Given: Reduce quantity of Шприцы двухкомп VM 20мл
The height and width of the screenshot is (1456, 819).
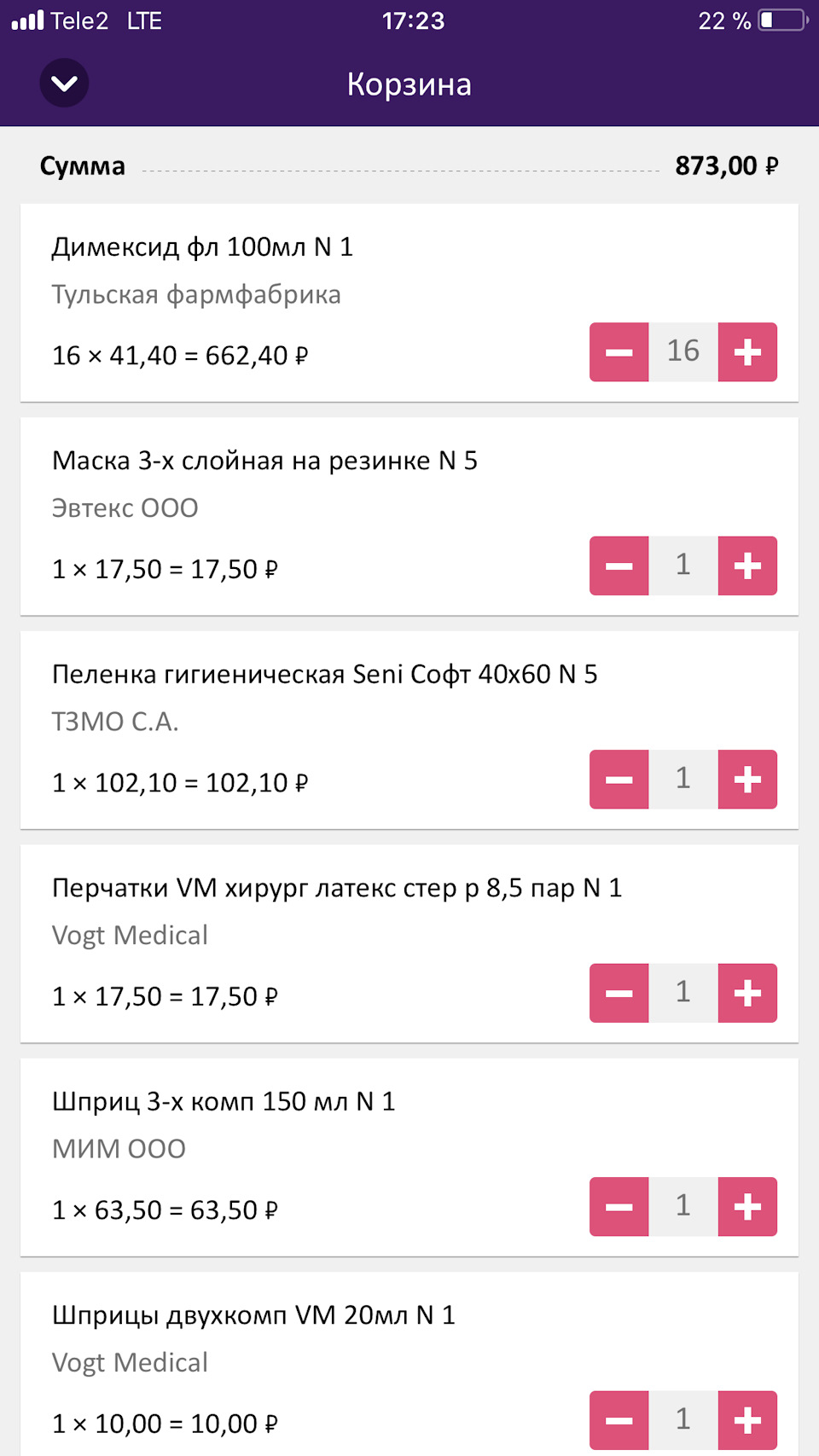Looking at the screenshot, I should pyautogui.click(x=619, y=1420).
